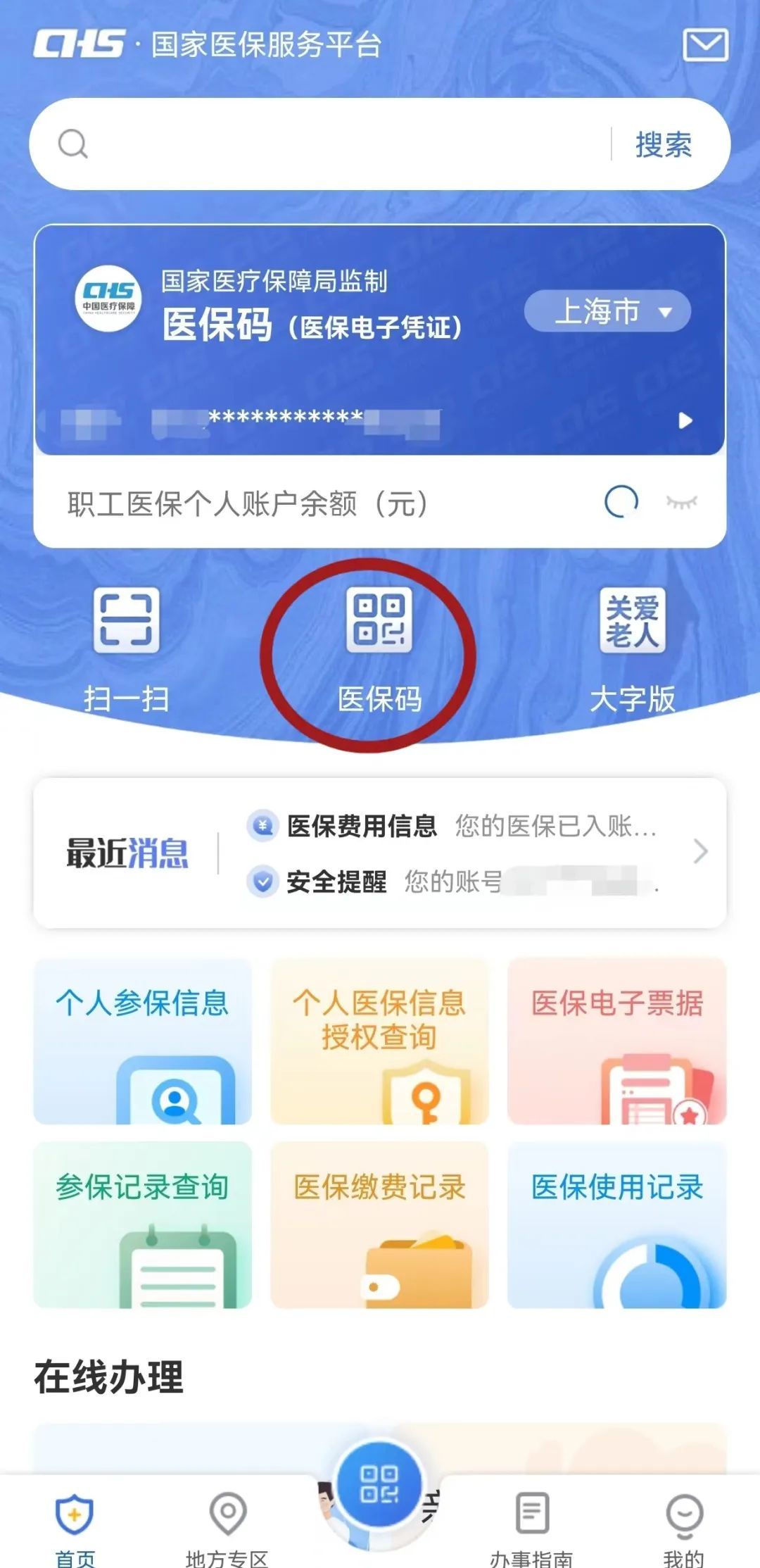Open the mail envelope icon
The width and height of the screenshot is (760, 1568).
pos(705,45)
